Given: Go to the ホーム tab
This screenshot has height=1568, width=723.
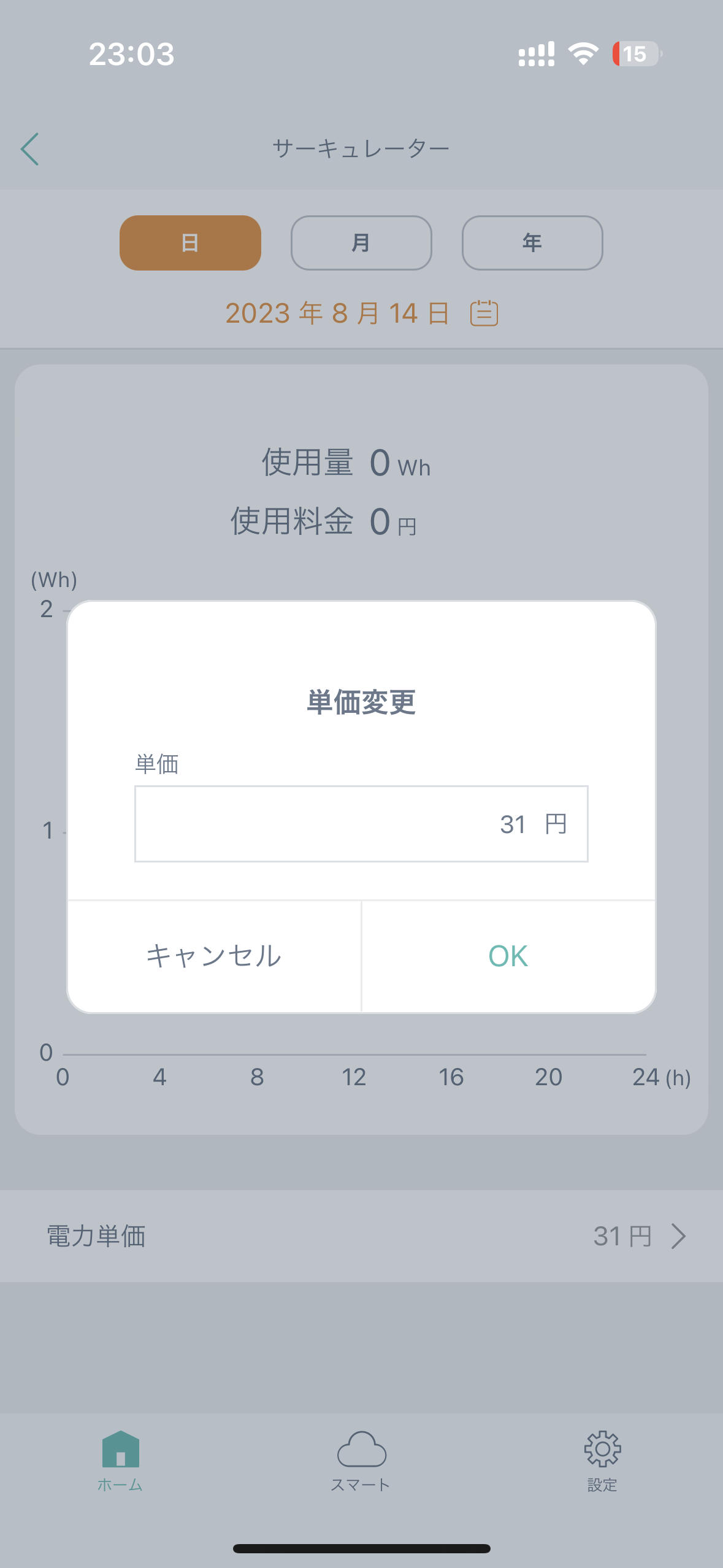Looking at the screenshot, I should [x=120, y=1461].
